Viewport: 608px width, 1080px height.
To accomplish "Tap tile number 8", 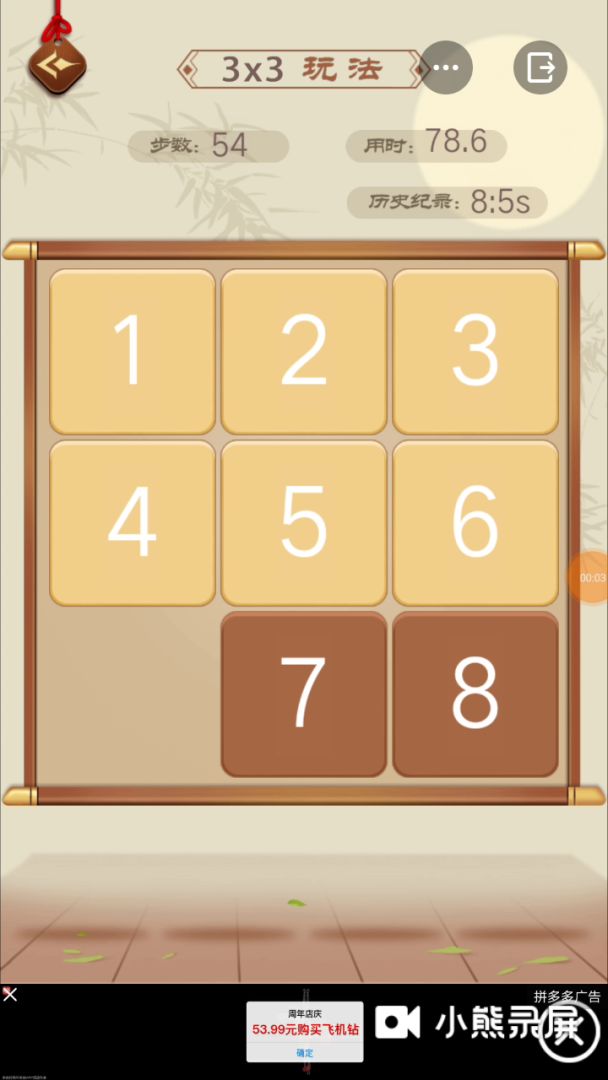I will (x=475, y=694).
